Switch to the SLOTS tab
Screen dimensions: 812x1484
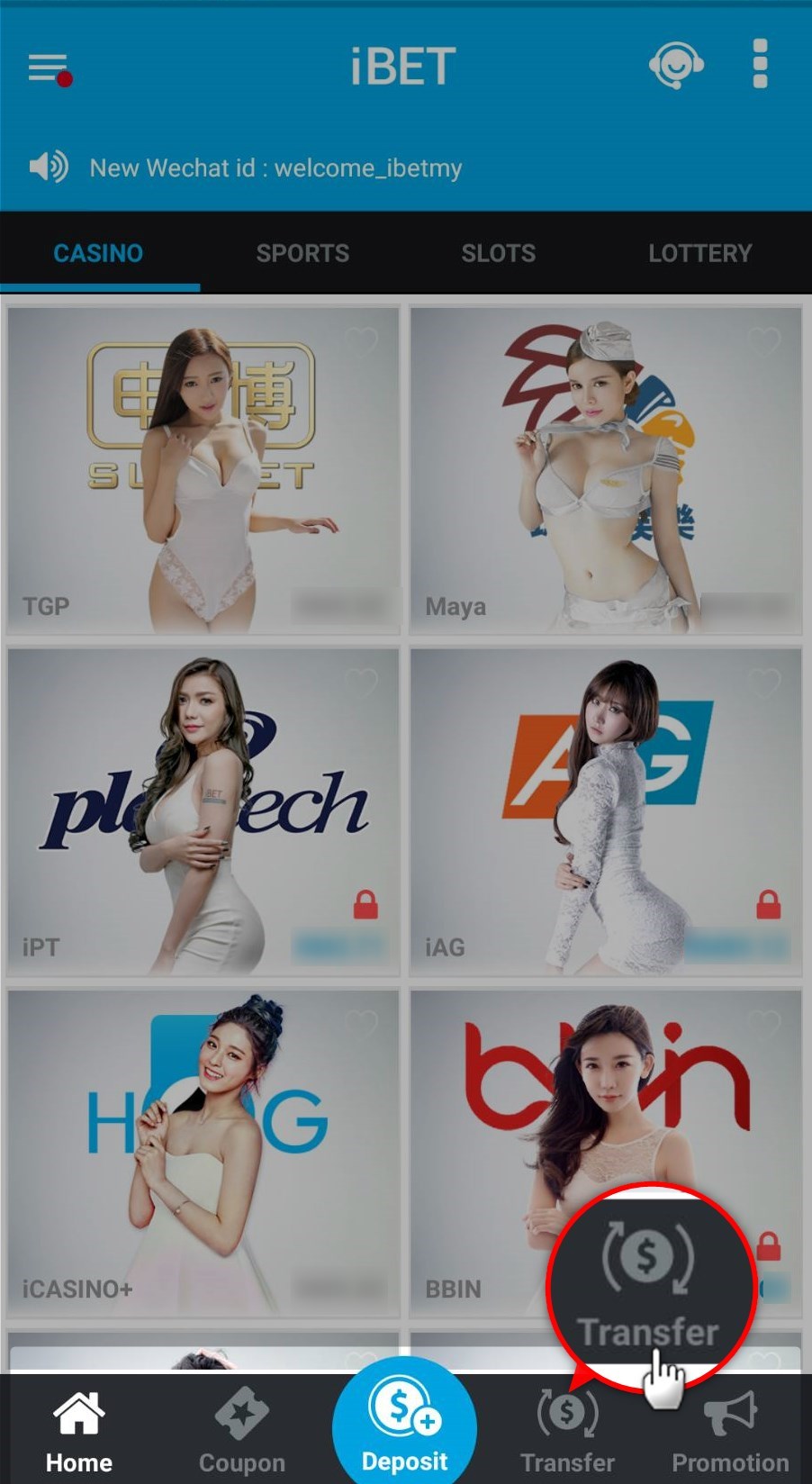[498, 253]
